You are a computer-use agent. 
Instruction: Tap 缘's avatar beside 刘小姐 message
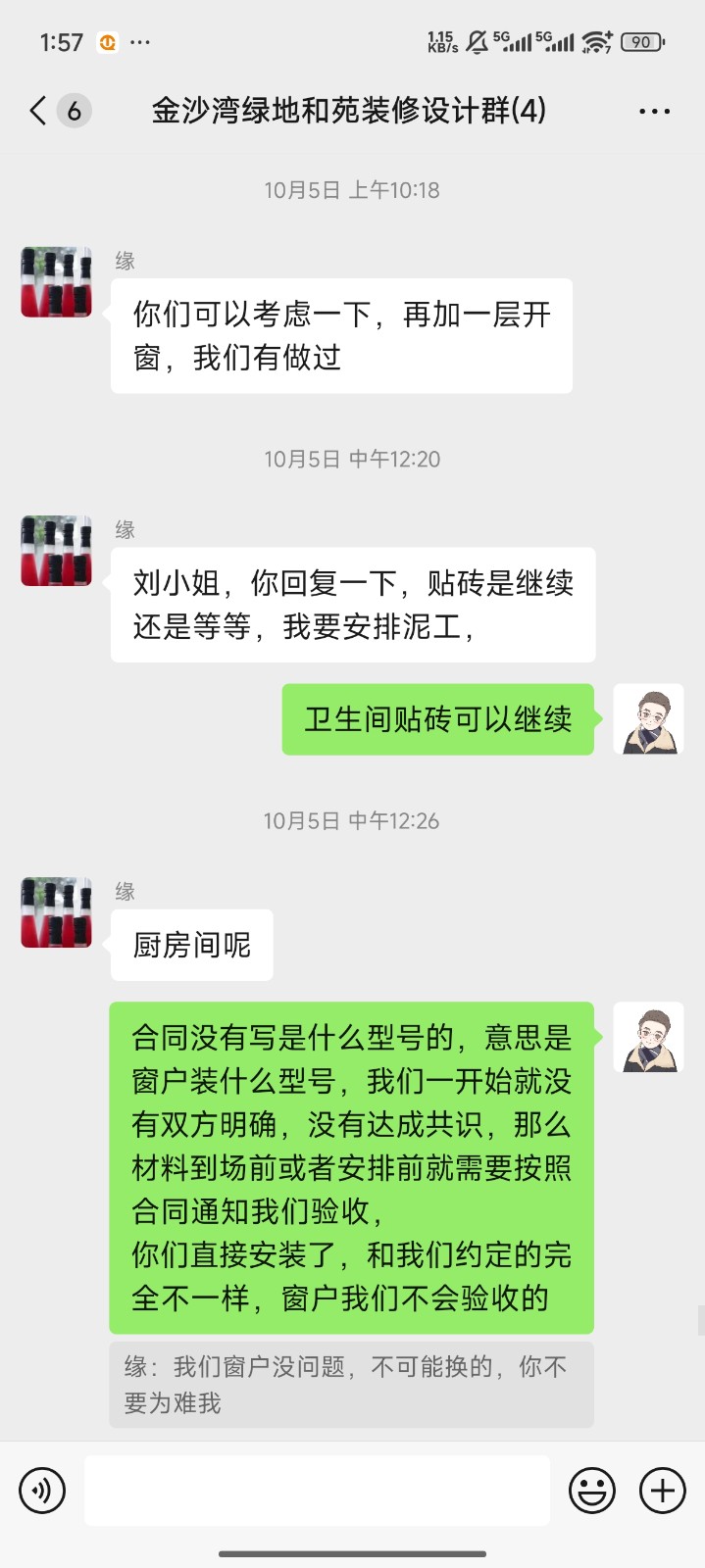pyautogui.click(x=57, y=551)
